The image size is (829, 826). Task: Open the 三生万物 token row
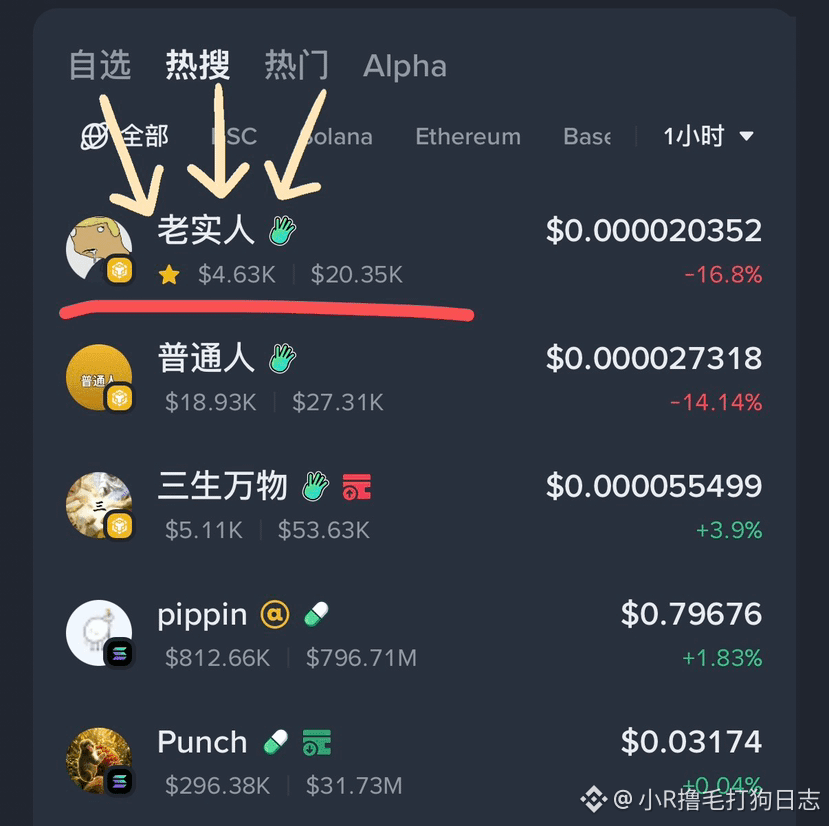(414, 506)
